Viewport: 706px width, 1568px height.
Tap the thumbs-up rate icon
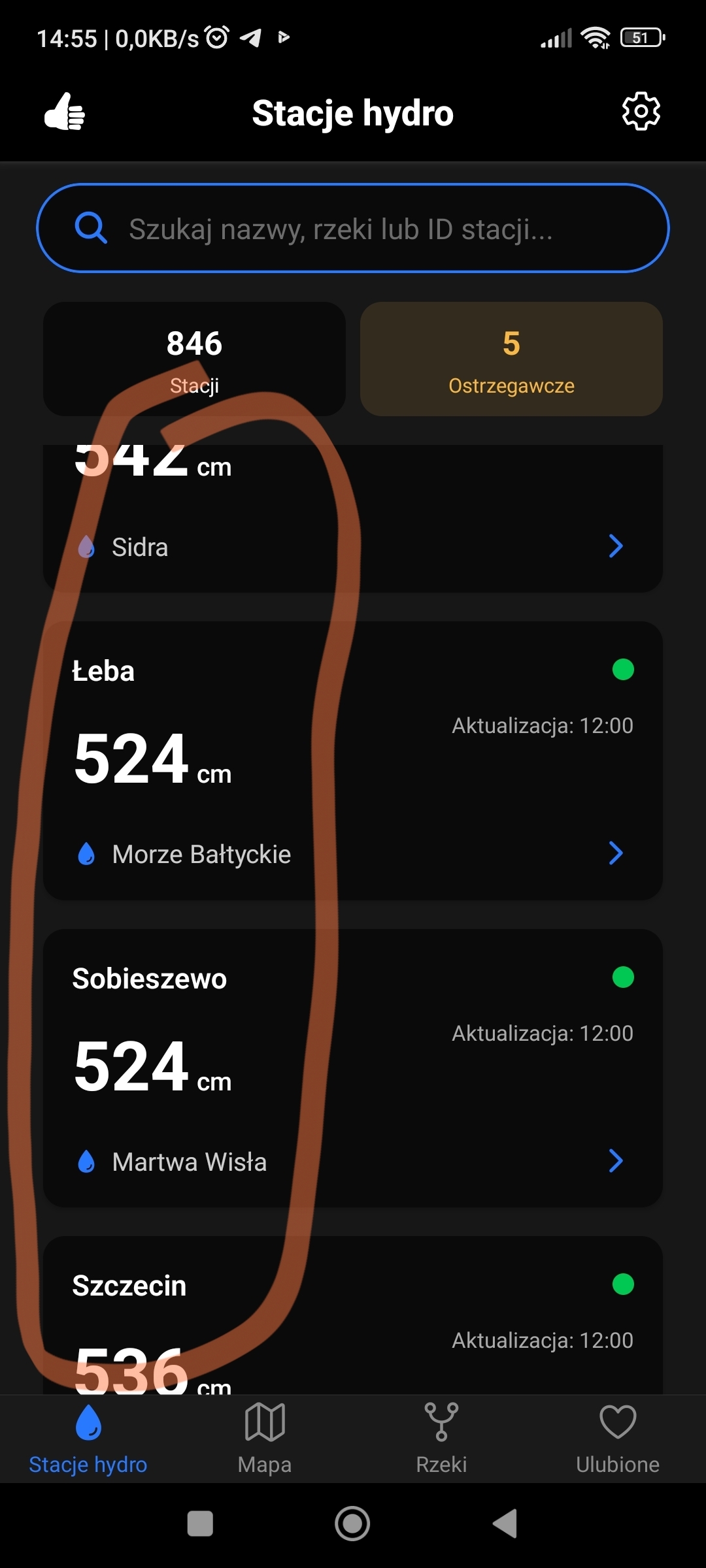pos(65,112)
